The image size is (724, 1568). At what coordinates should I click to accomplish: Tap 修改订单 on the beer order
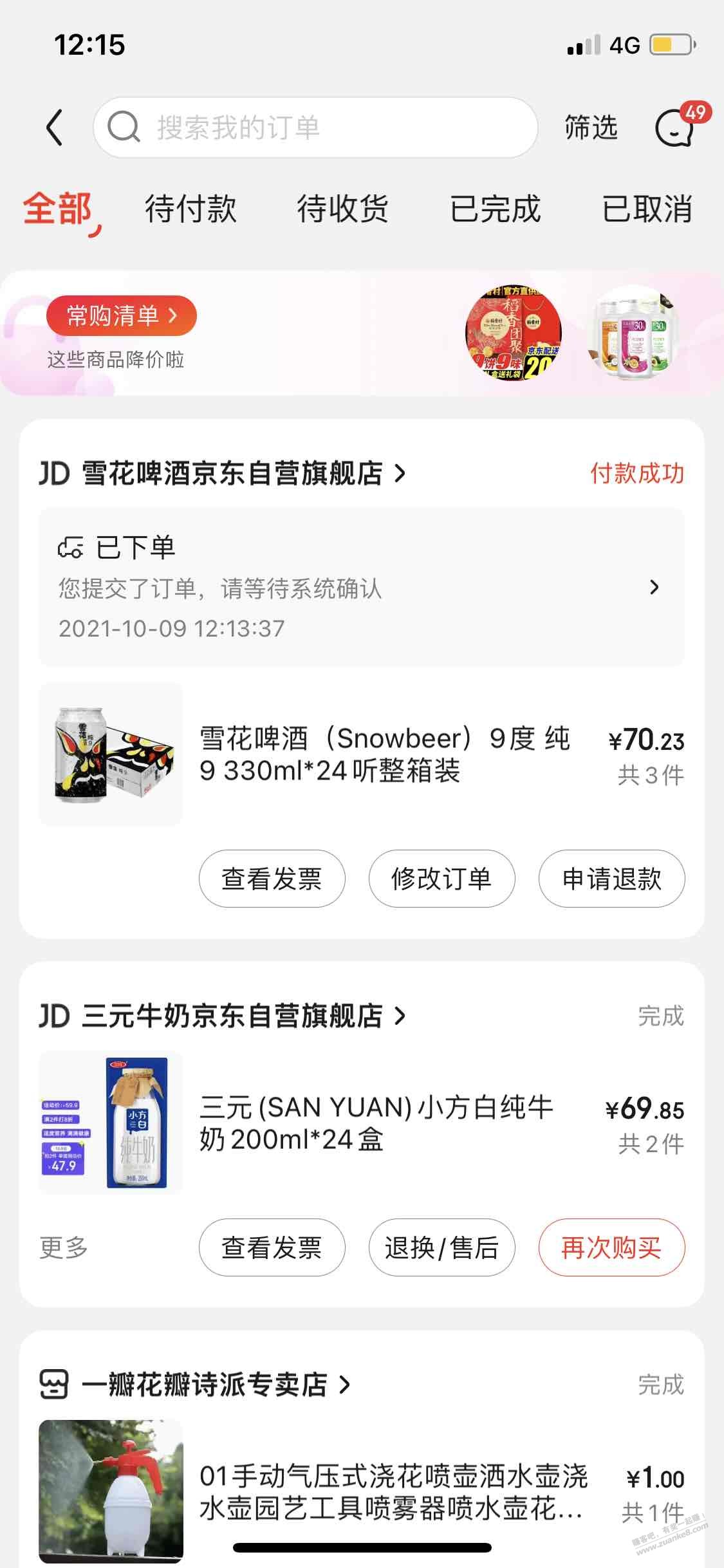(x=441, y=879)
